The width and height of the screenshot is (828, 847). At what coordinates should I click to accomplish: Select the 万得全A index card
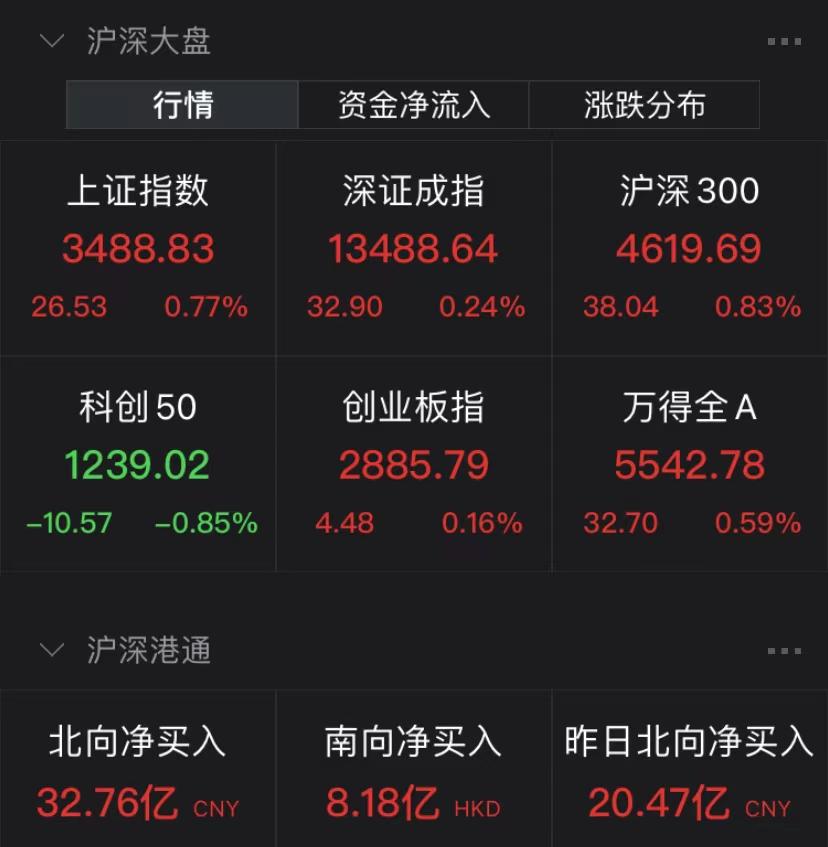688,463
